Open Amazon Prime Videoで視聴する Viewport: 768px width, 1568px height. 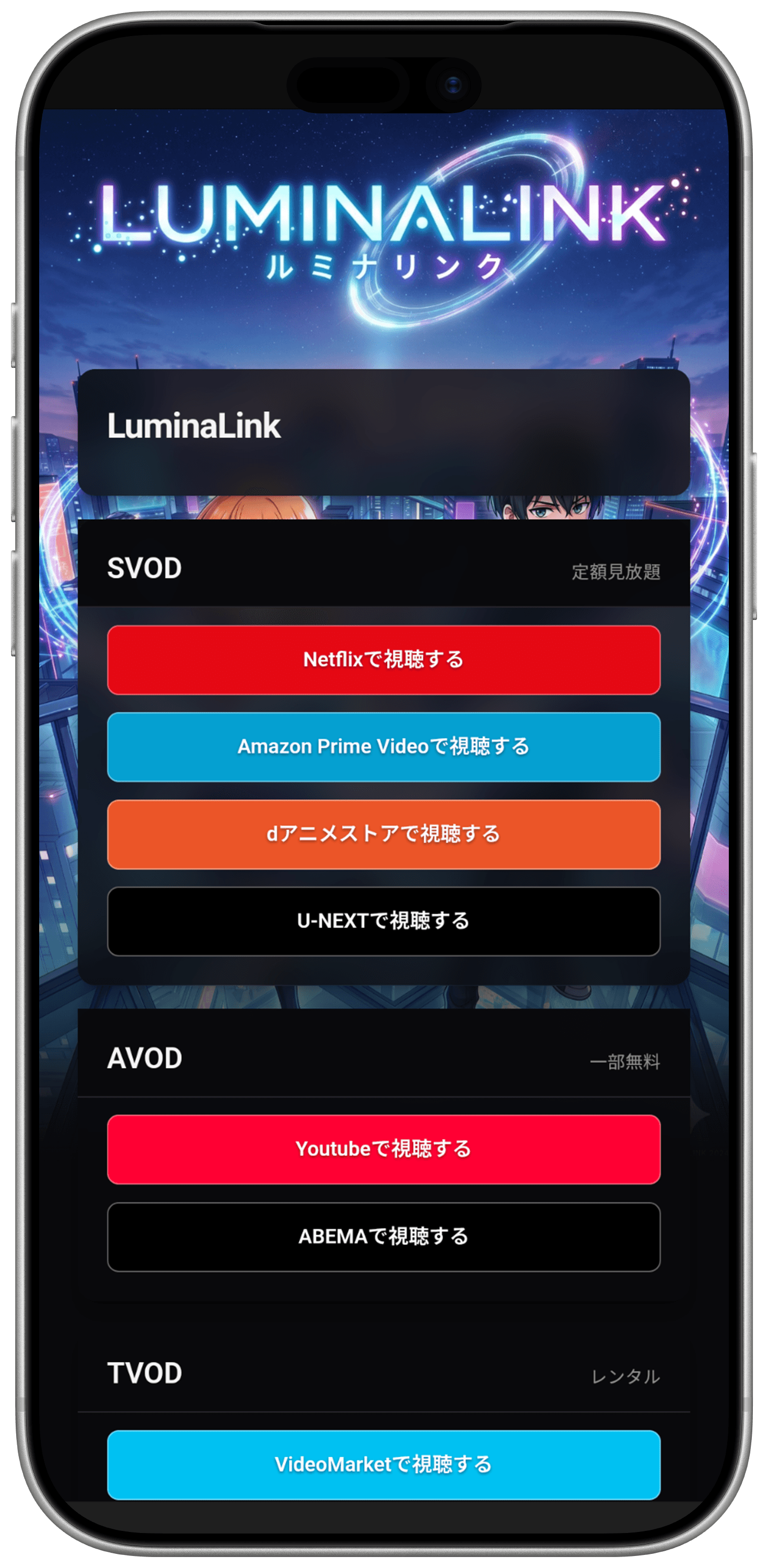[383, 747]
